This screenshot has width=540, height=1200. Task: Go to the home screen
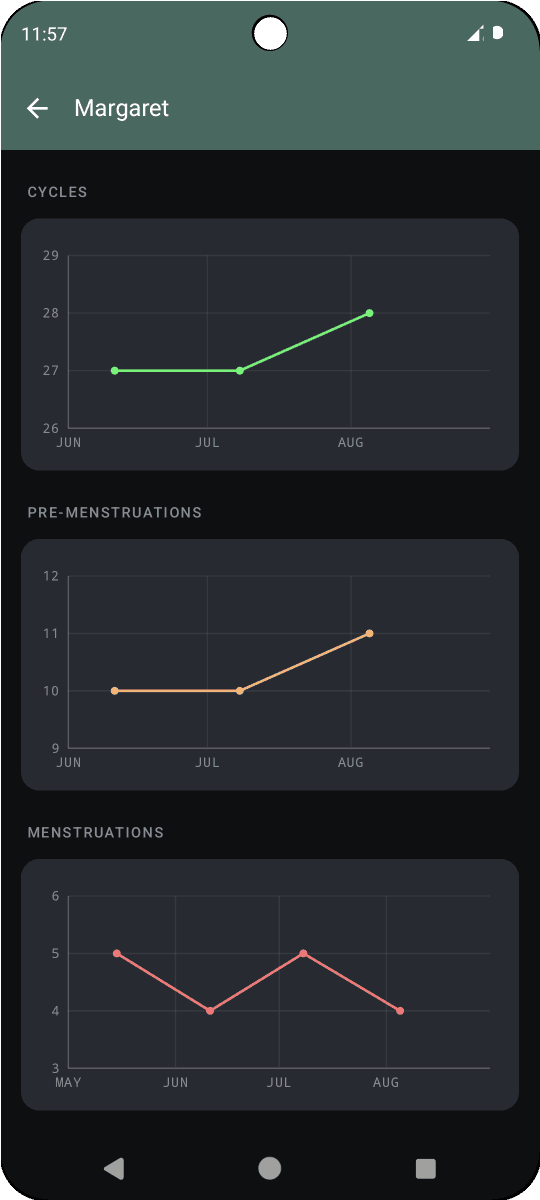[269, 1168]
